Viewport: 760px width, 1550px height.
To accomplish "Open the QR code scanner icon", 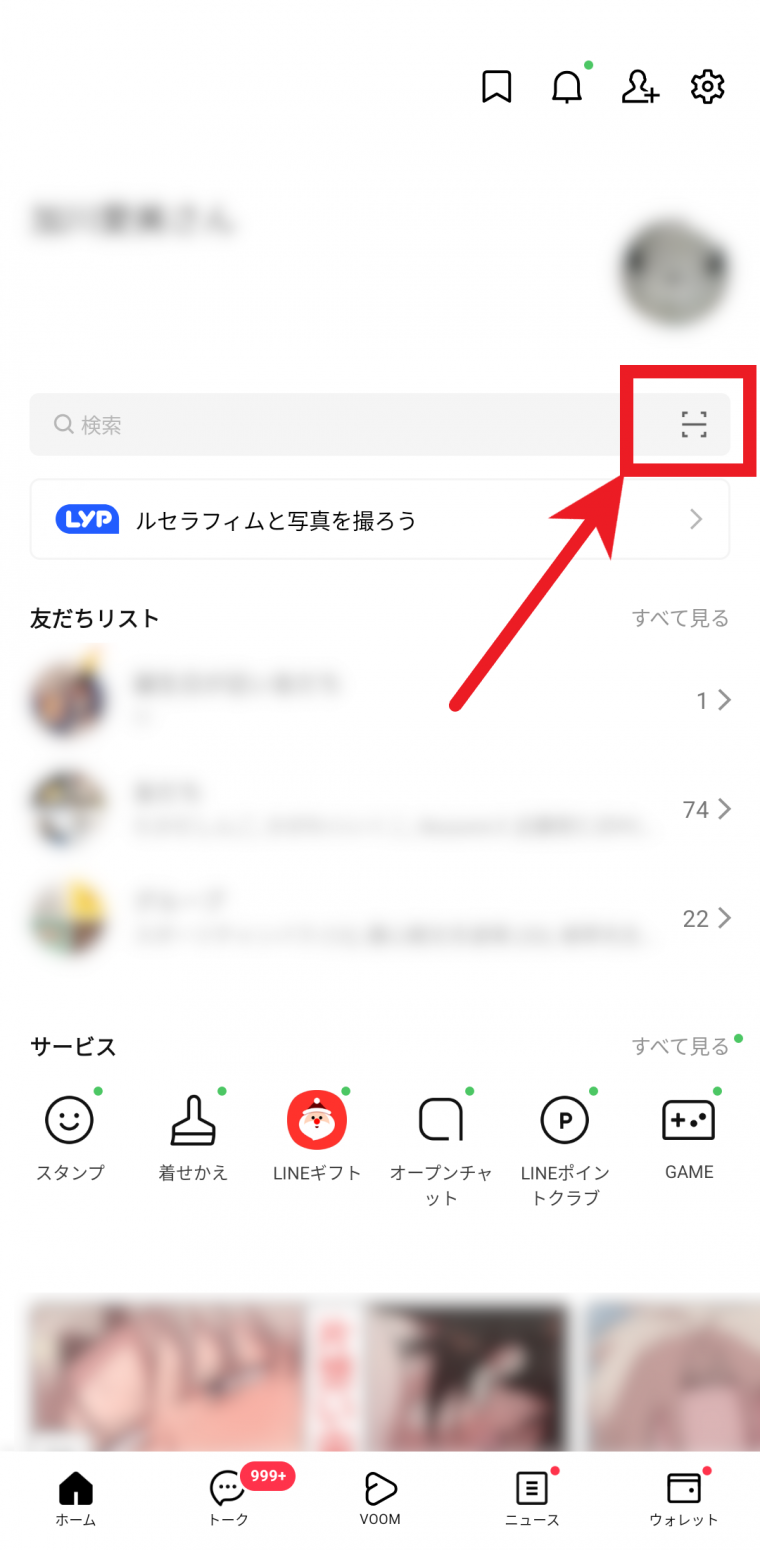I will 694,425.
